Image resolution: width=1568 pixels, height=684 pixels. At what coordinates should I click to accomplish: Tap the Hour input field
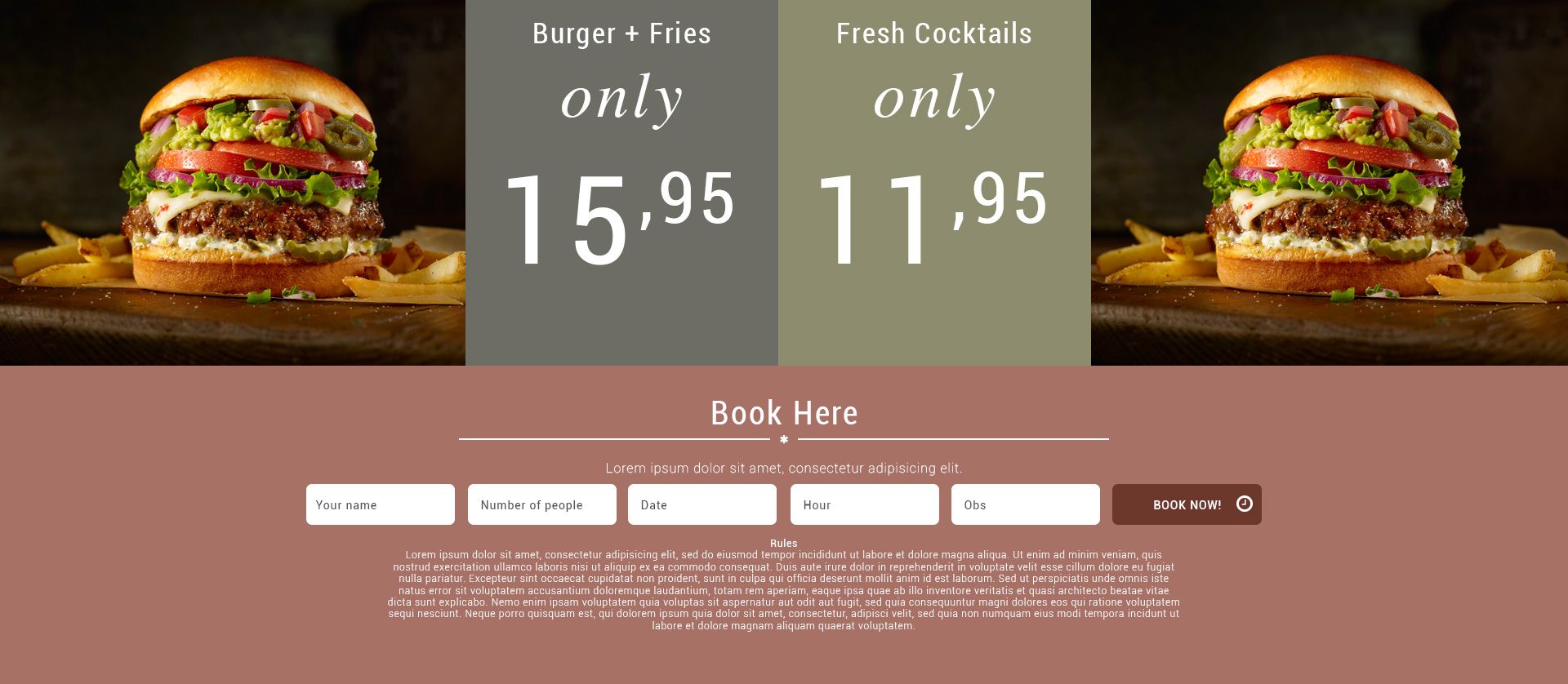click(864, 504)
